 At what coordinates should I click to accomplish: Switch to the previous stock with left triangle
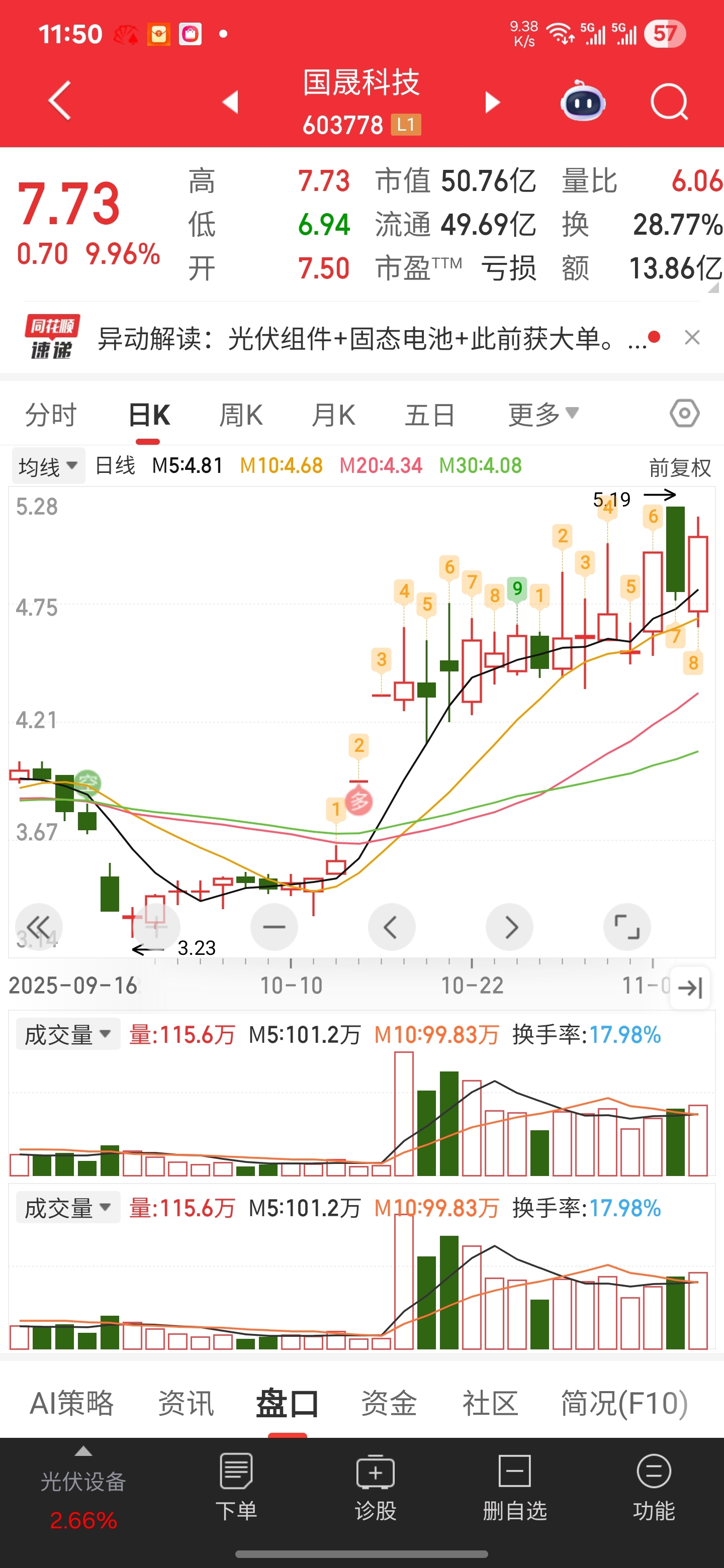(x=230, y=102)
